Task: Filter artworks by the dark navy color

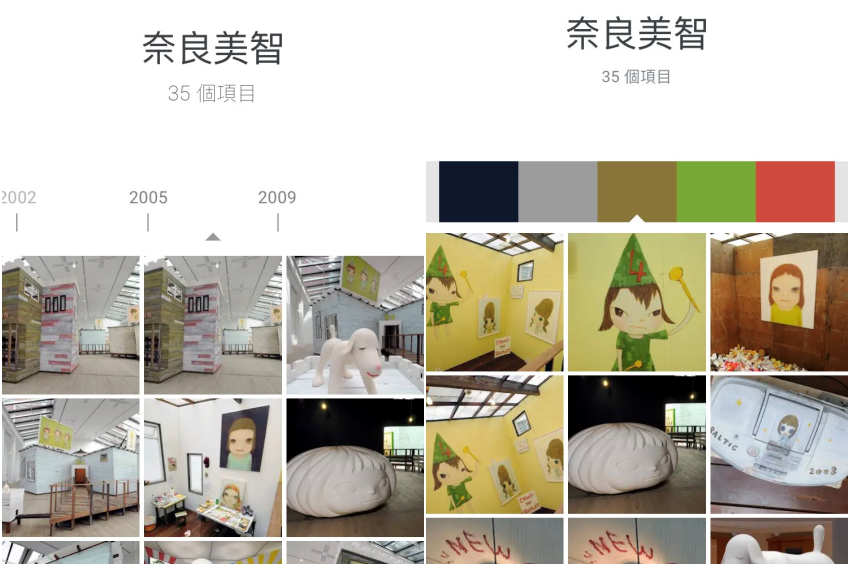Action: [x=478, y=191]
